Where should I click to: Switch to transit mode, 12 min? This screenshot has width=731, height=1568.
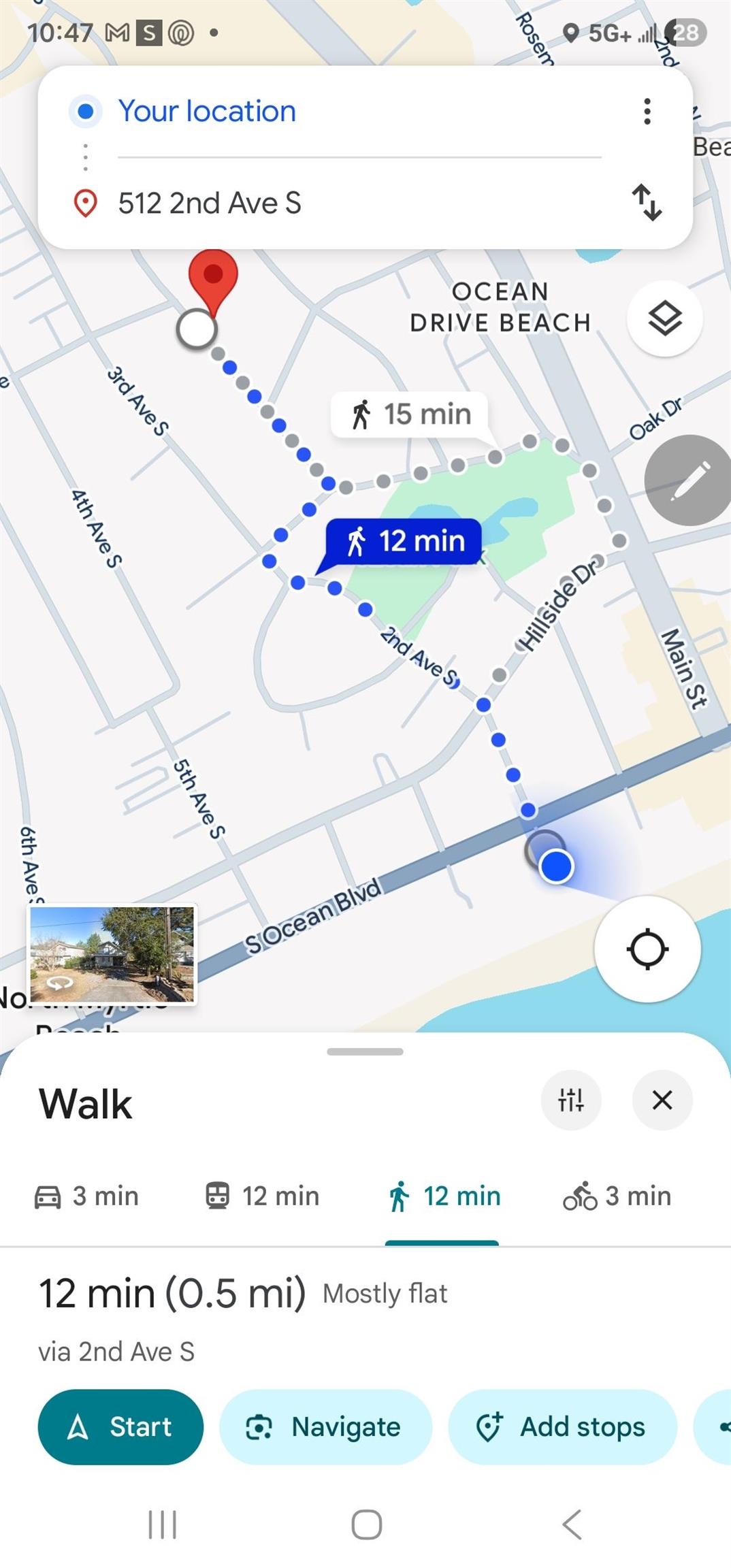[x=263, y=1196]
